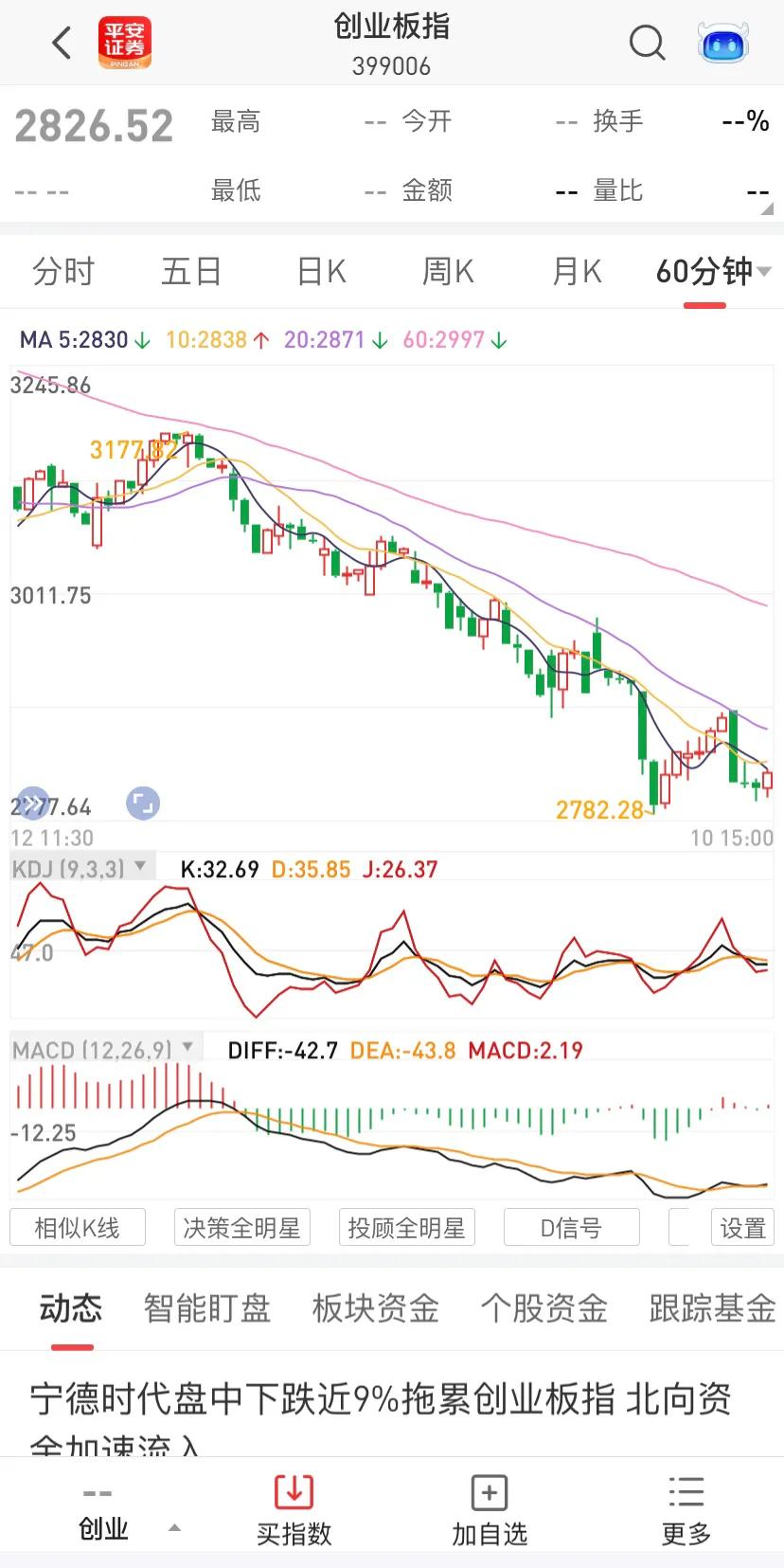Switch to the 板块资金 tab
The height and width of the screenshot is (1568, 784).
376,1308
